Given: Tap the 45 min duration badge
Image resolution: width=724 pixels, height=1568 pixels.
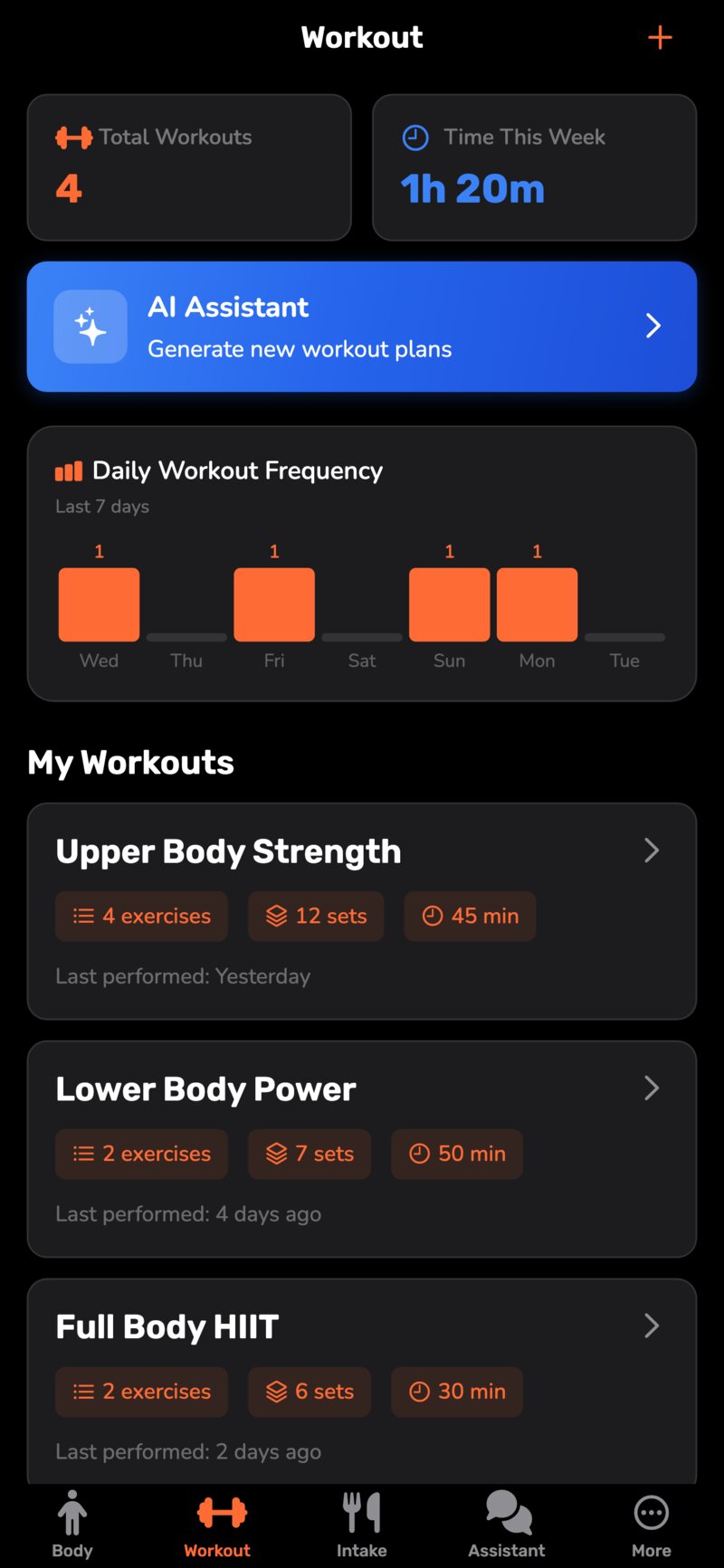Looking at the screenshot, I should (470, 916).
